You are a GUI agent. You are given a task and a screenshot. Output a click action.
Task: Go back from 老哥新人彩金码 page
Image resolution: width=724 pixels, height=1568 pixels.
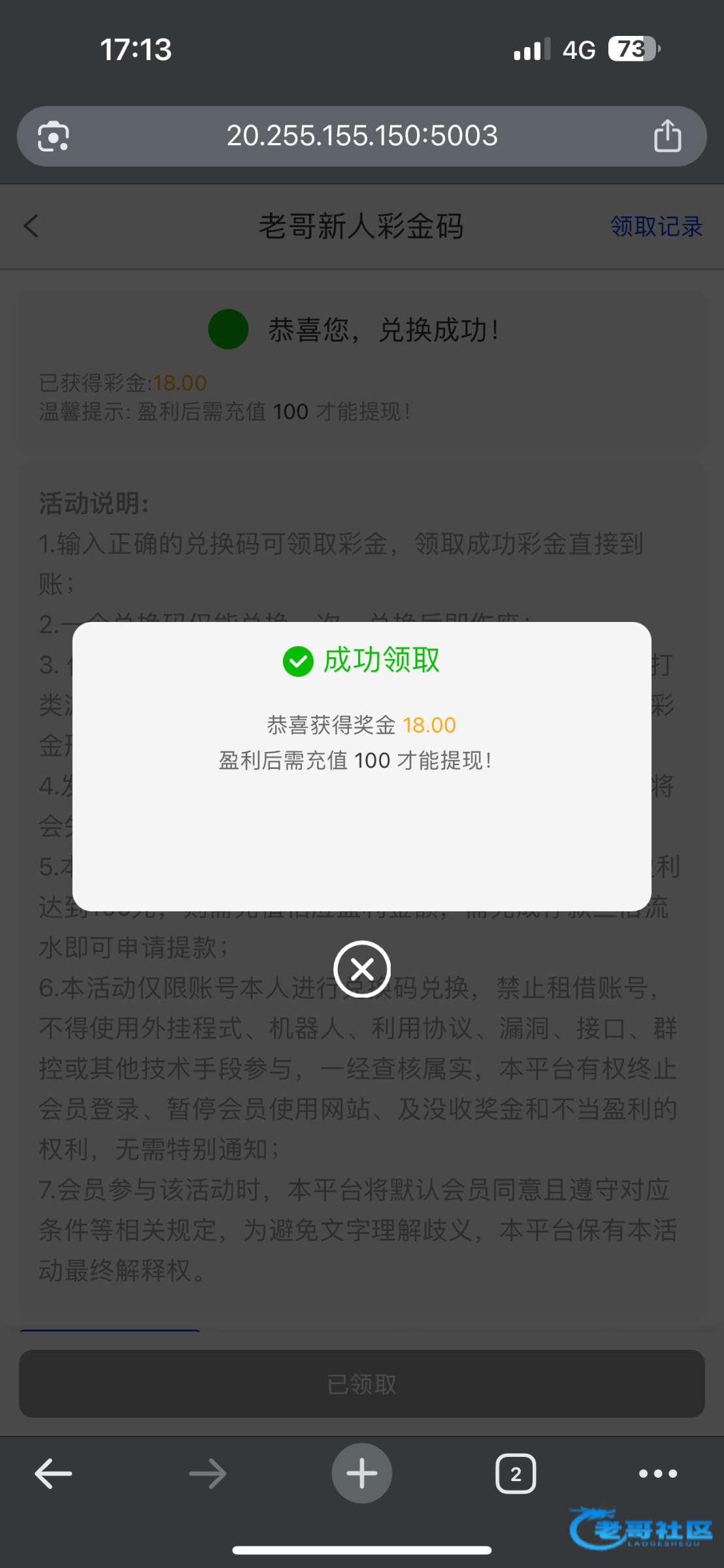[x=31, y=226]
